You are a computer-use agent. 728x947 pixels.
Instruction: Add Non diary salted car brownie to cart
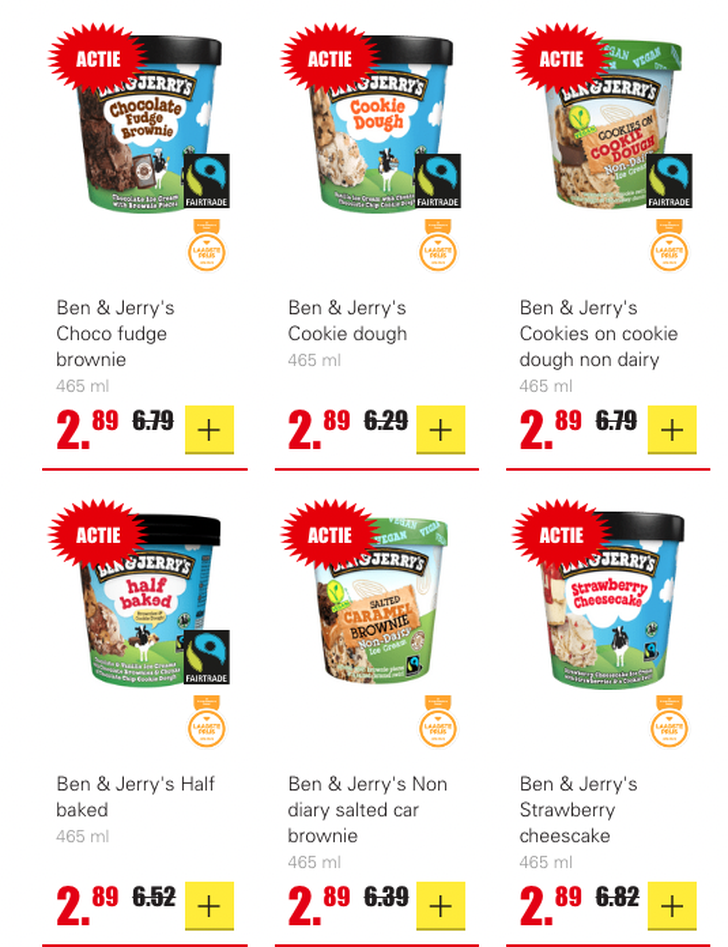(441, 906)
